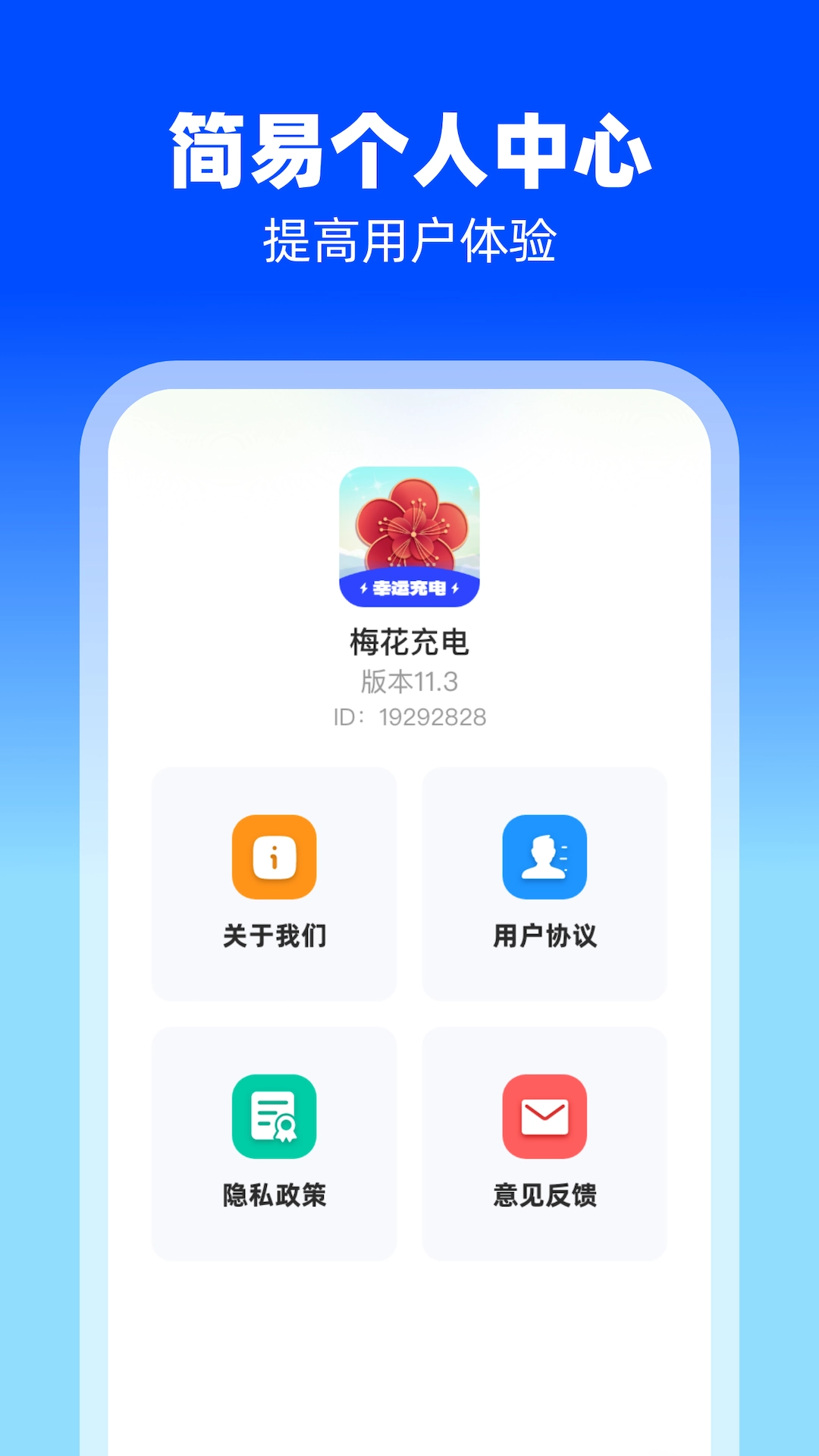Tap the 简易个人中心 title heading
The width and height of the screenshot is (819, 1456).
[409, 149]
